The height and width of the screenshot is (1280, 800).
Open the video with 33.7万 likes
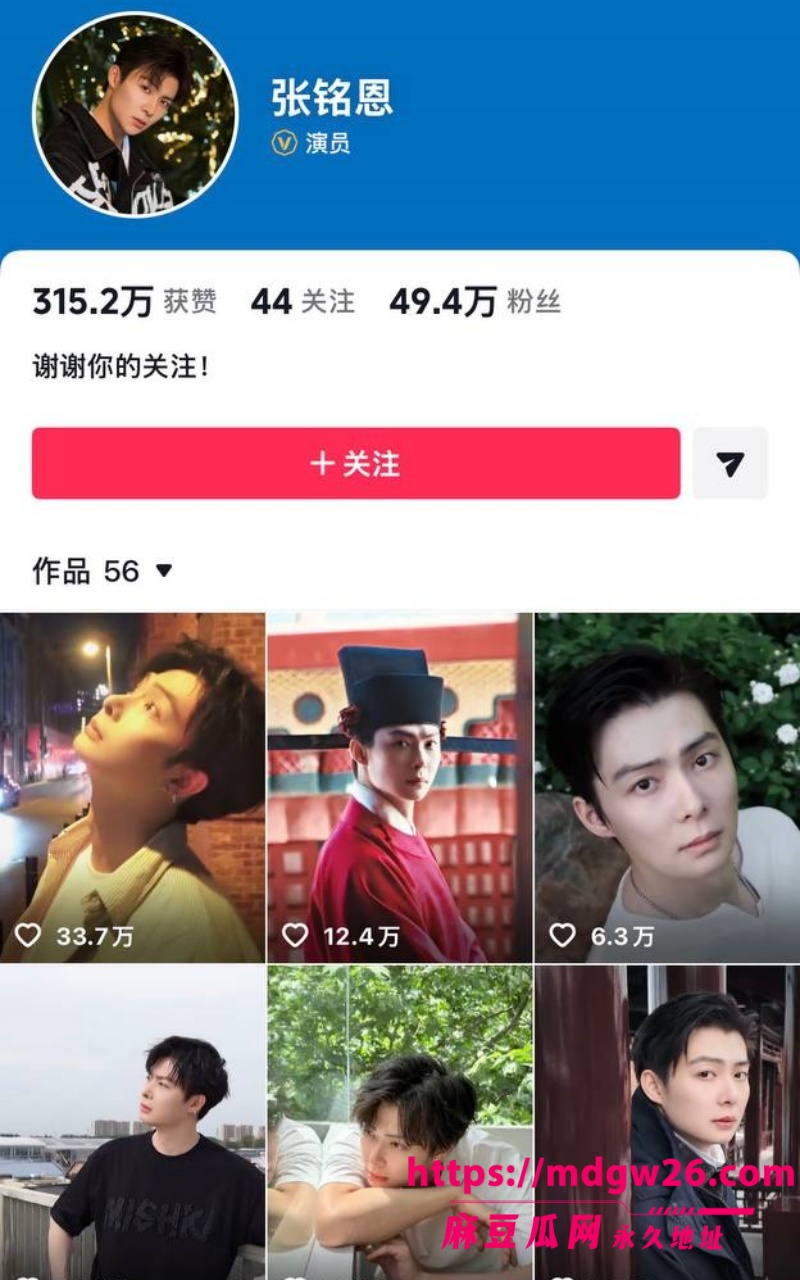132,787
